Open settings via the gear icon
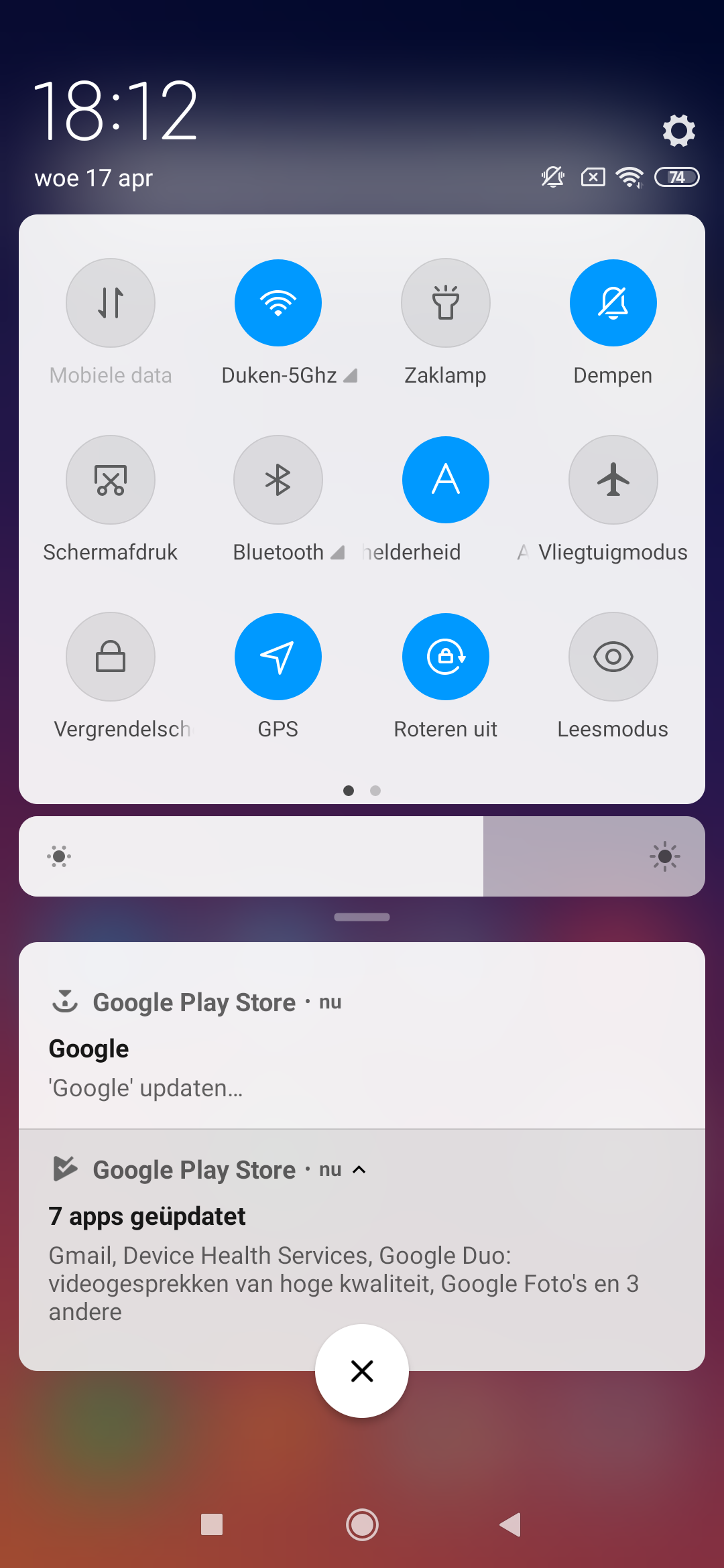Screen dimensions: 724x1568 point(678,130)
